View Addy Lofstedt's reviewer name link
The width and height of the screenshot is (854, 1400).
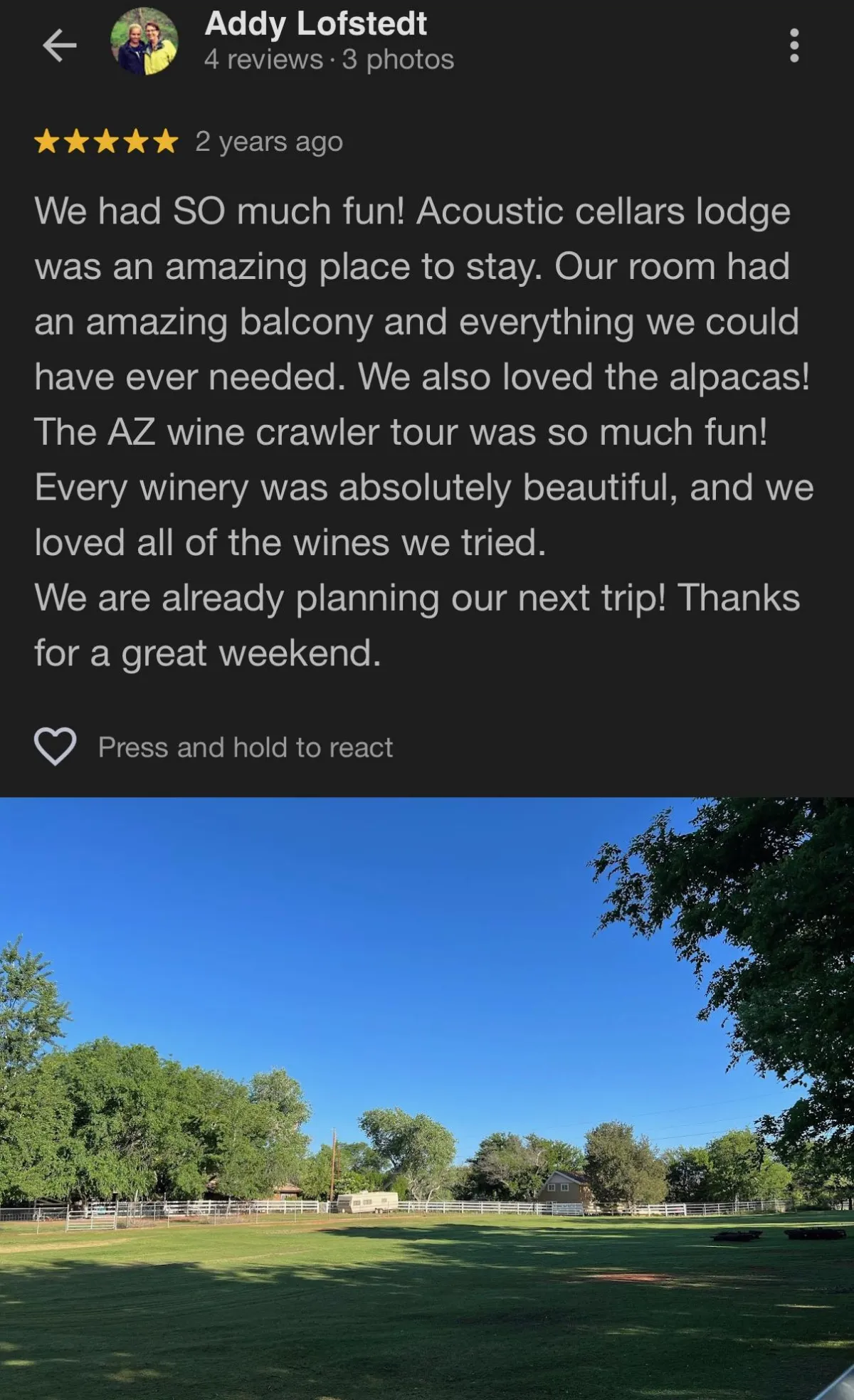pyautogui.click(x=315, y=24)
